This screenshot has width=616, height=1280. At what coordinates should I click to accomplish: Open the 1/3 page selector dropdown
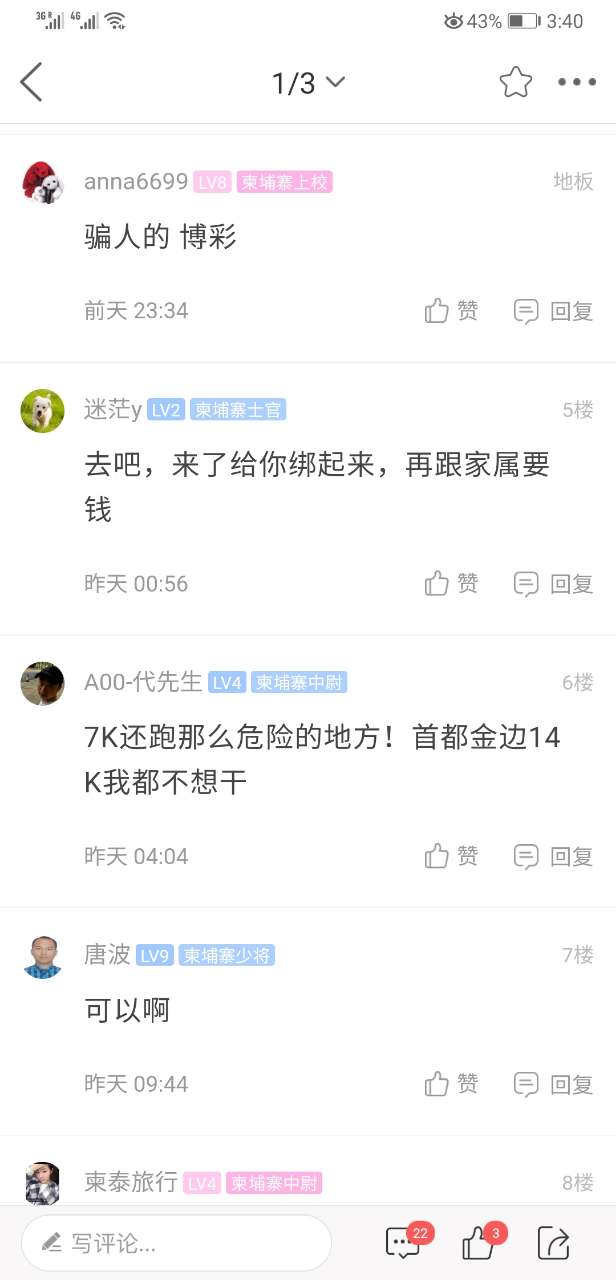click(x=308, y=83)
